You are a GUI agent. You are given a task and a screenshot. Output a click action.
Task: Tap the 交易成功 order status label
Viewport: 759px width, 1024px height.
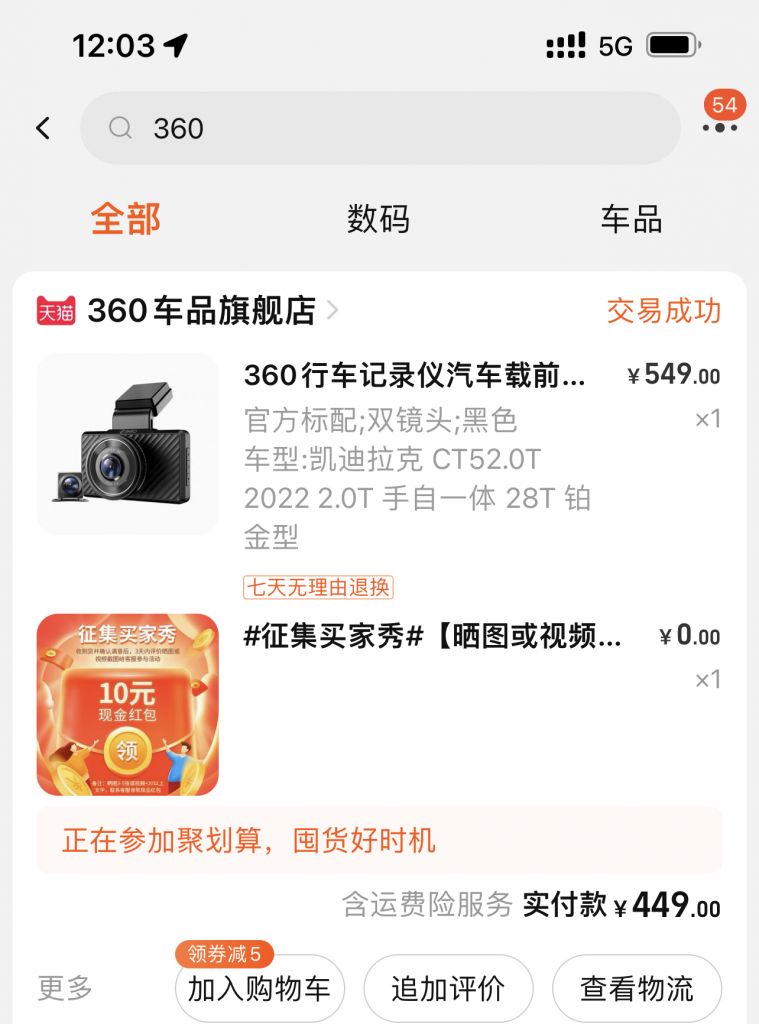click(x=665, y=310)
